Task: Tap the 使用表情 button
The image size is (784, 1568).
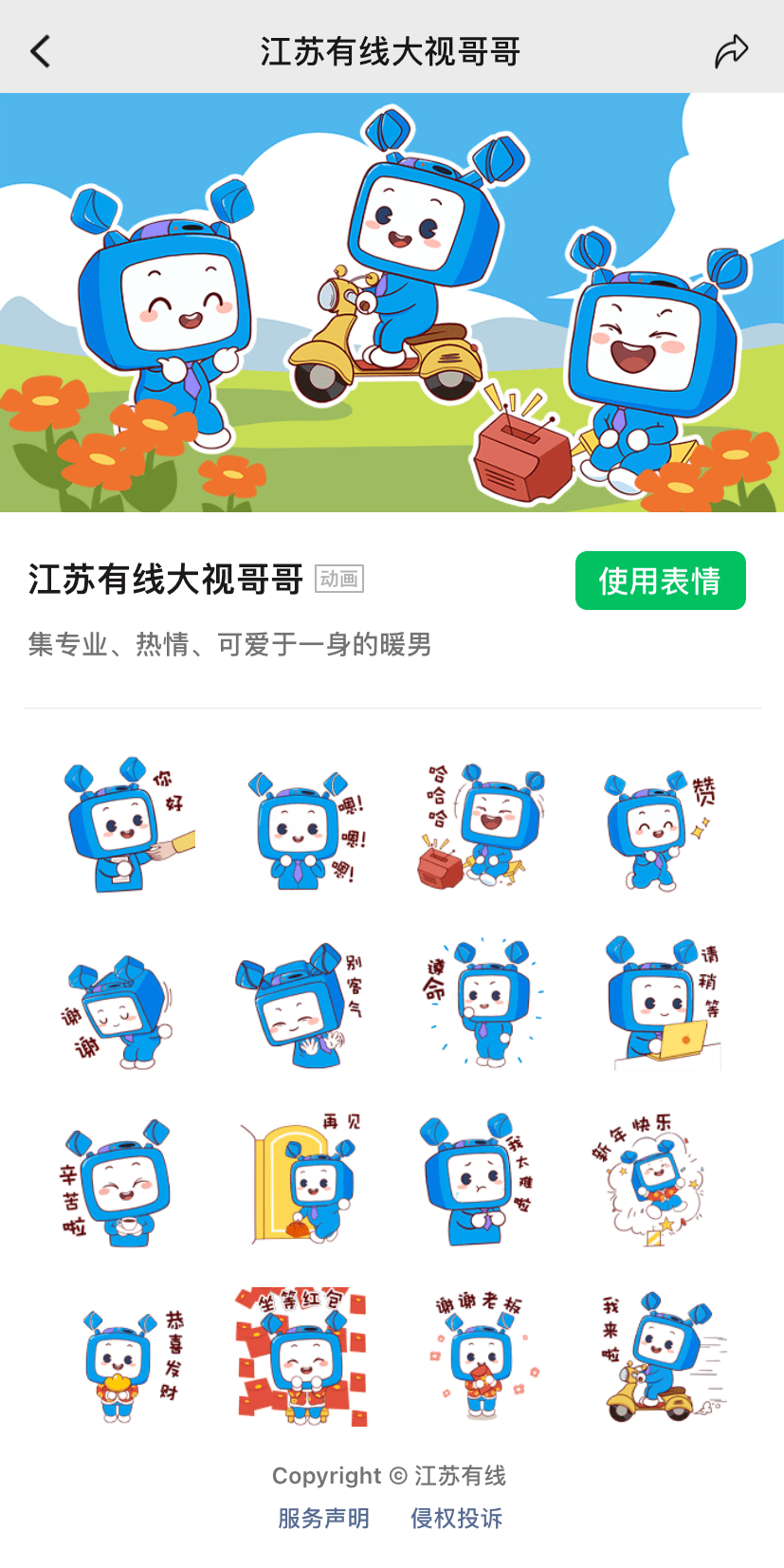Action: (660, 581)
